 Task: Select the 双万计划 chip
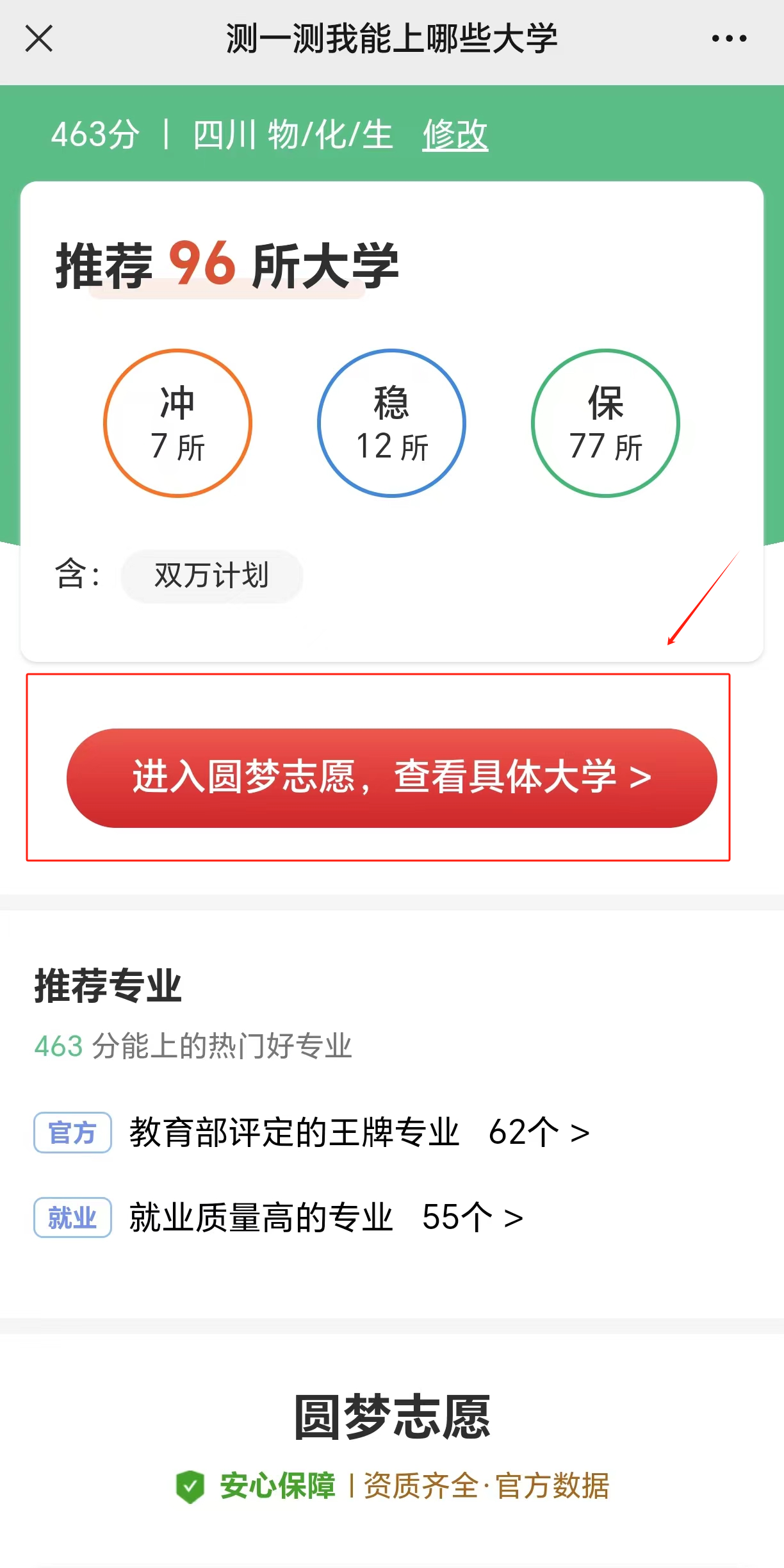click(211, 575)
